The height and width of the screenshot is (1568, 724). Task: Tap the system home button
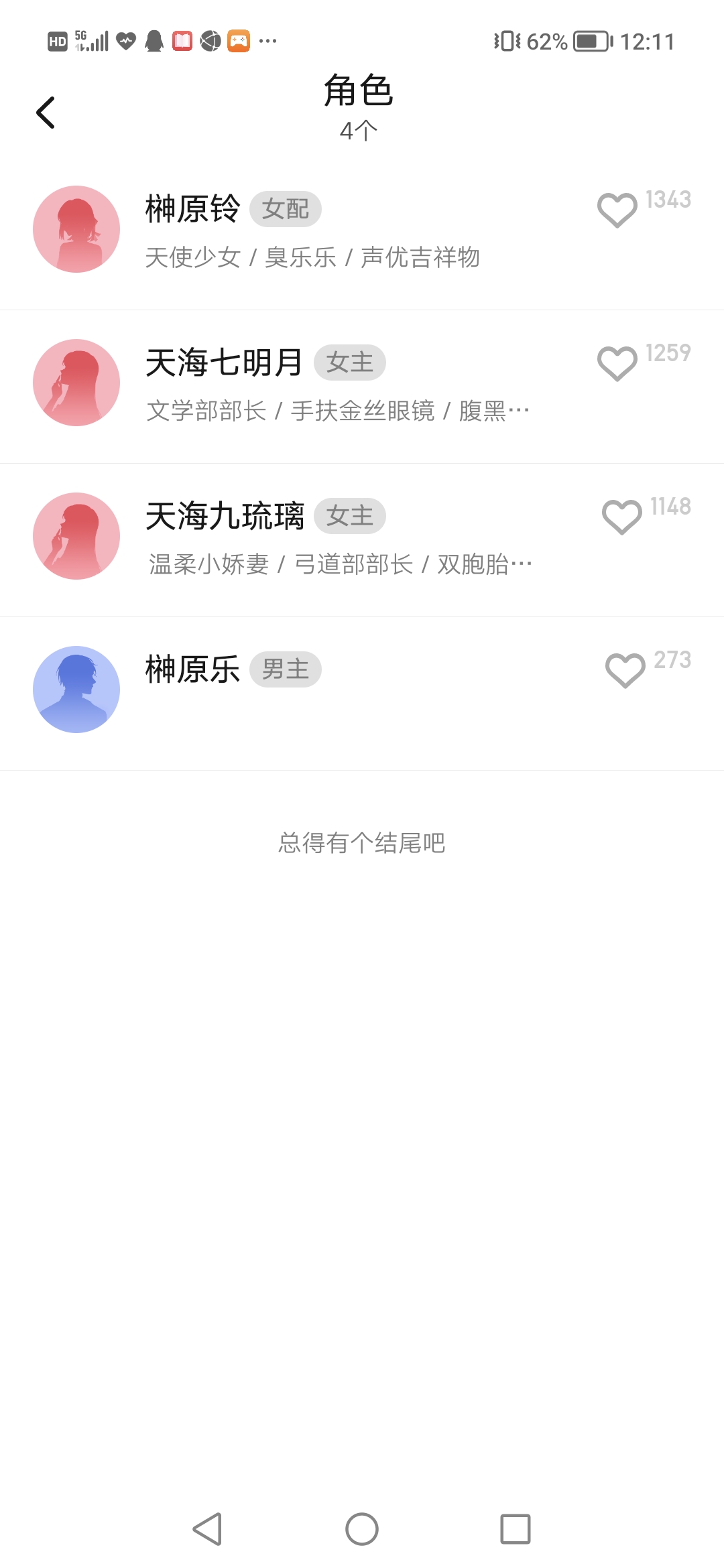[362, 1529]
